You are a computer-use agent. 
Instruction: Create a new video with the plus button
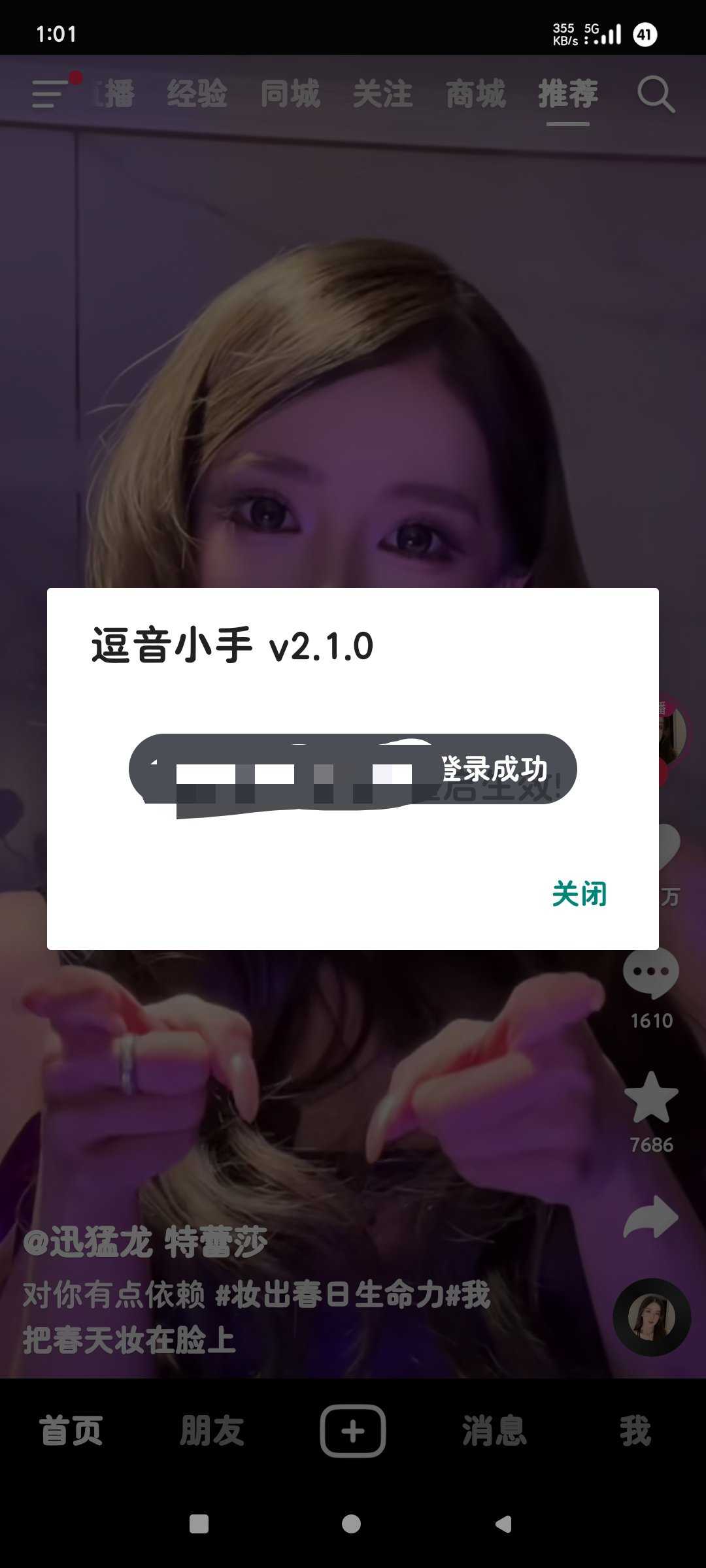pos(353,1431)
